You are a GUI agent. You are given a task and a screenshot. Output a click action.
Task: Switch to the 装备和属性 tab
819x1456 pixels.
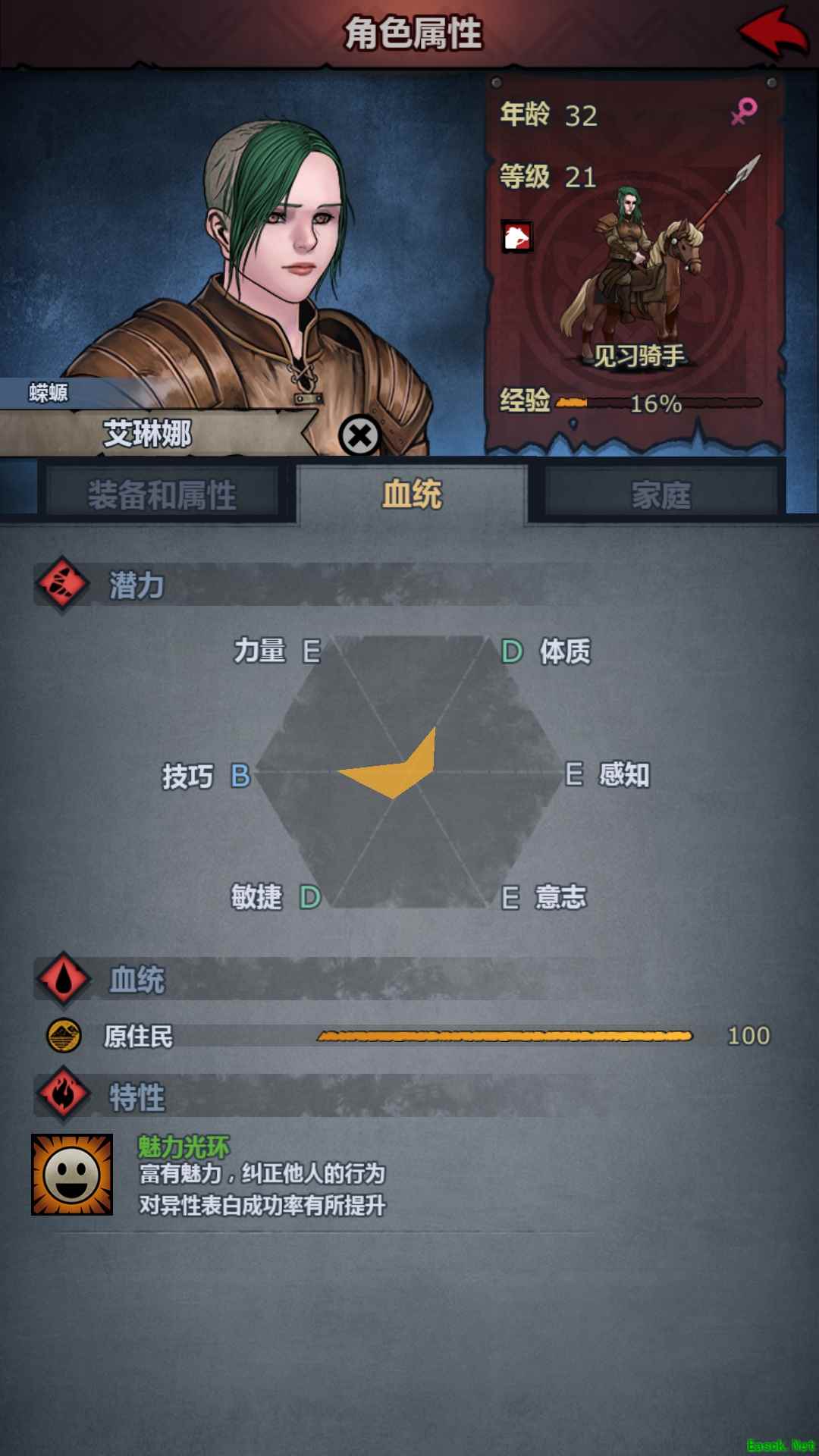162,494
